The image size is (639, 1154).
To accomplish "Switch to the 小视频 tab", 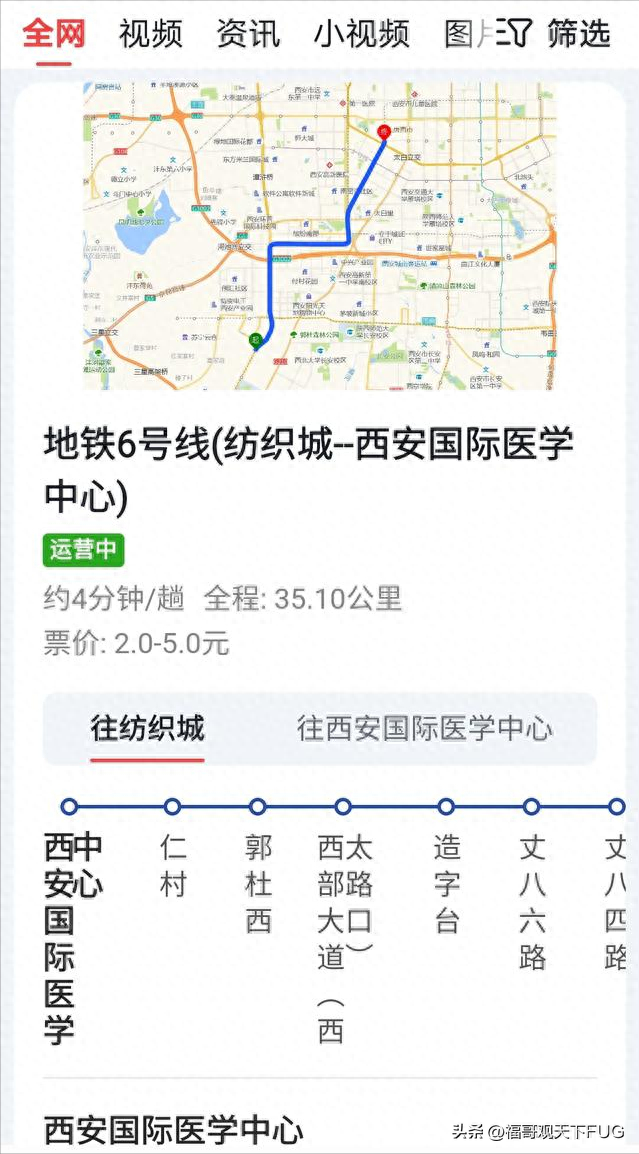I will coord(361,33).
